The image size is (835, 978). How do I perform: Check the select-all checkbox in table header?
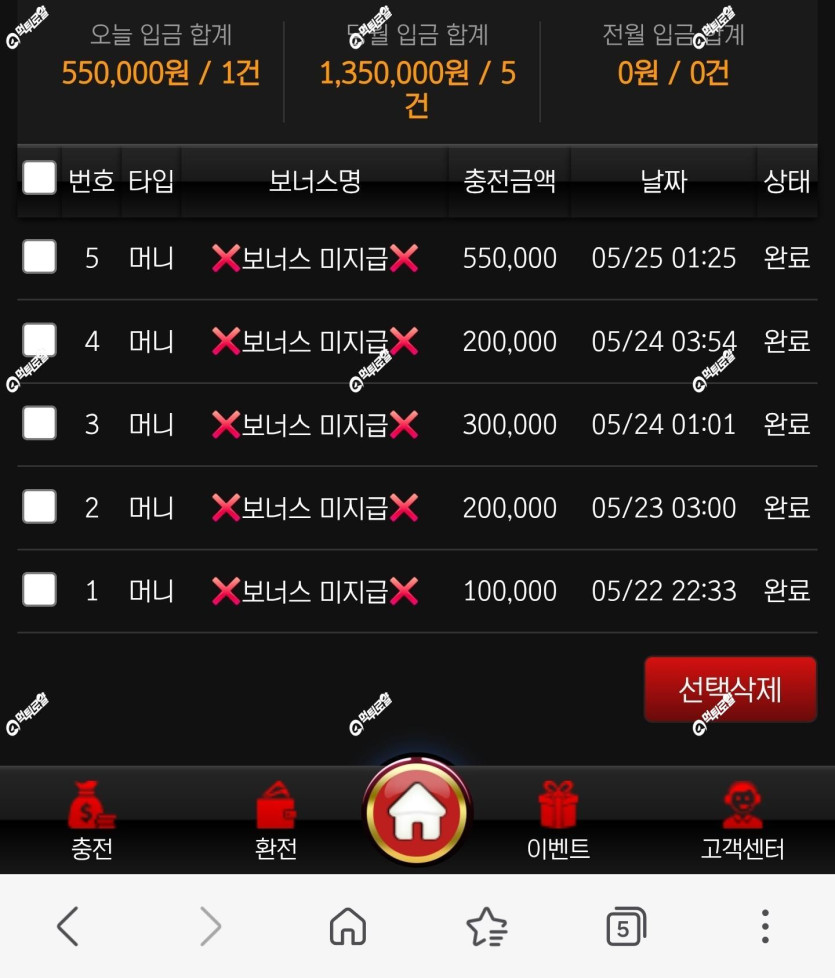pos(39,178)
